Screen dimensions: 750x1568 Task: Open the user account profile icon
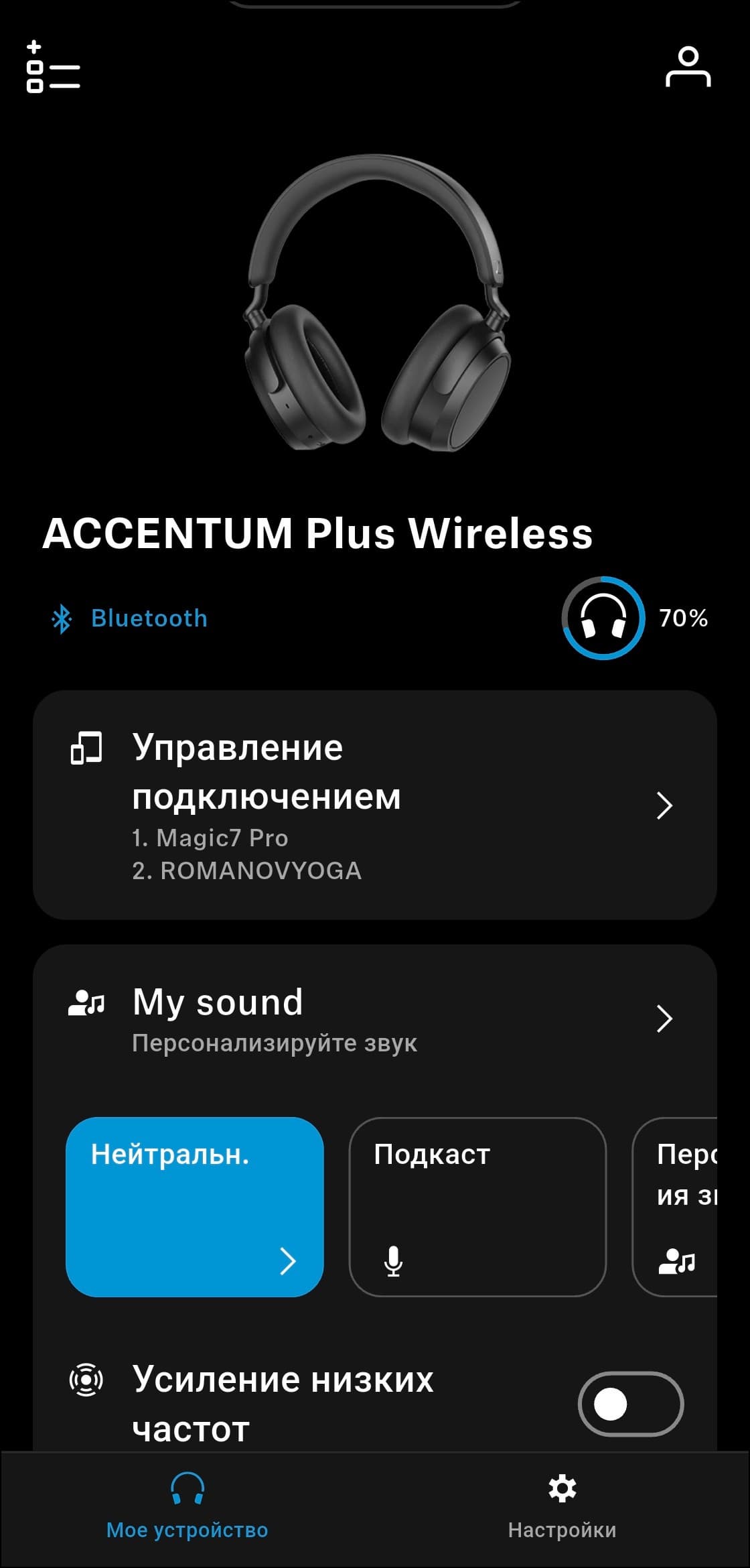(688, 67)
